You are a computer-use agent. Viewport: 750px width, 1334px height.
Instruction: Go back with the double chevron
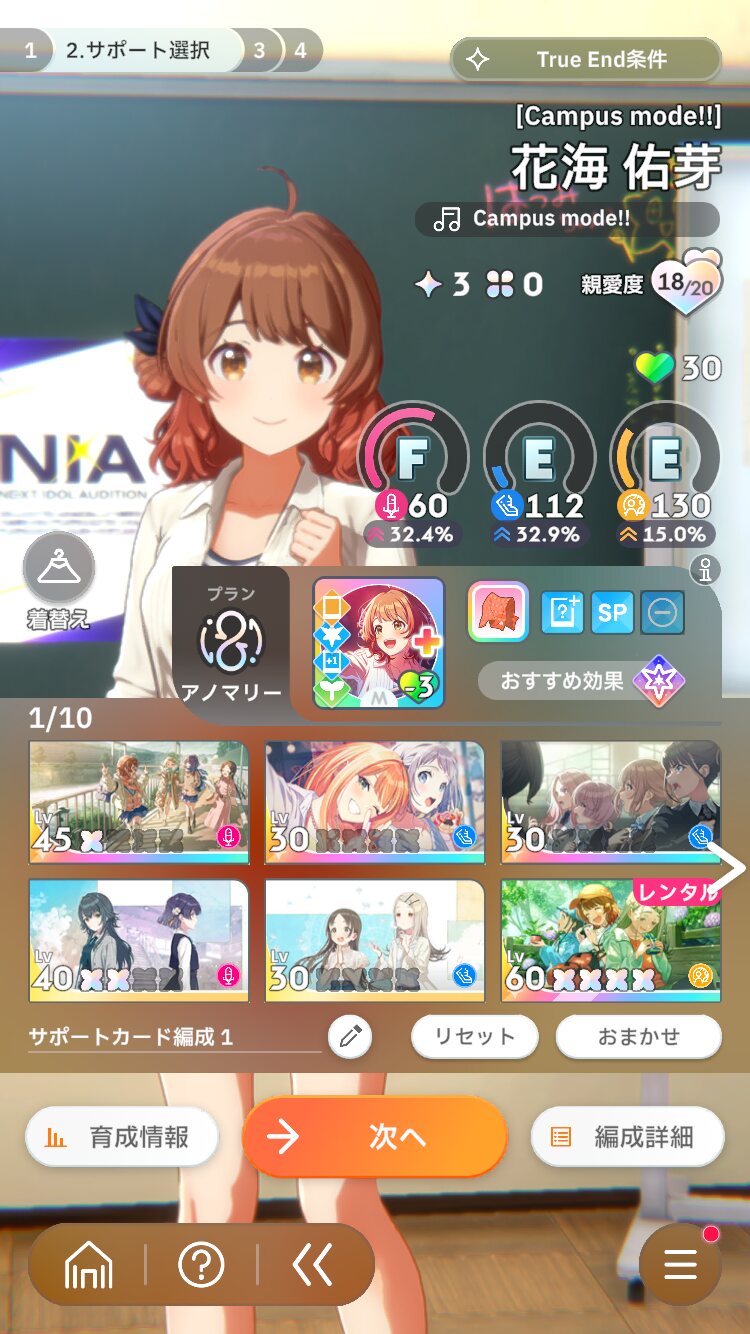pos(313,1266)
